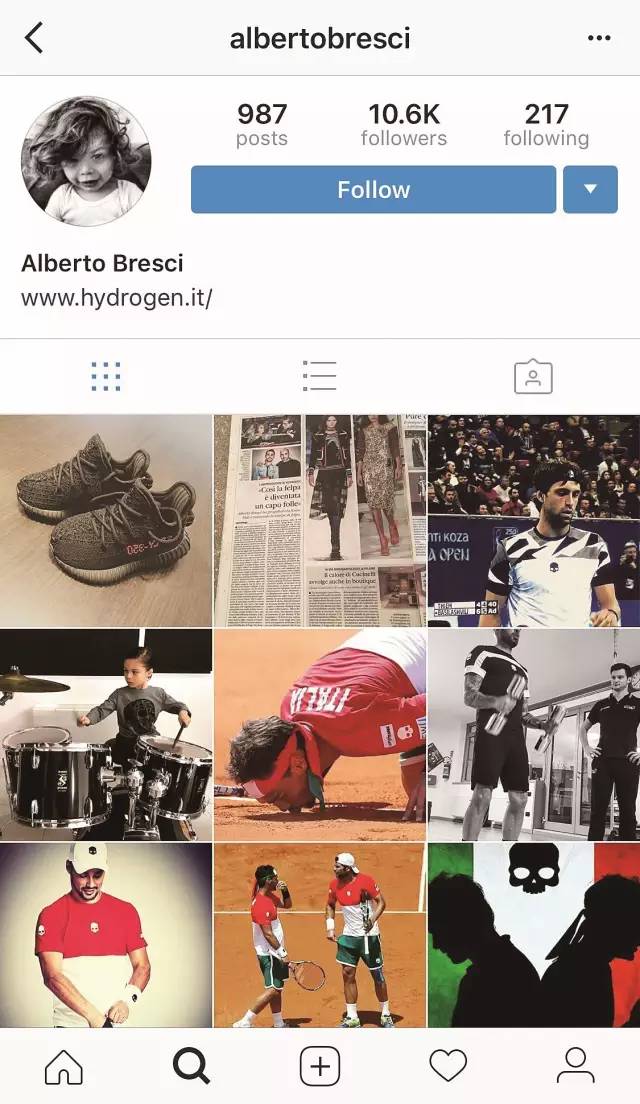Go back with the top-left arrow
The image size is (640, 1104).
point(34,38)
